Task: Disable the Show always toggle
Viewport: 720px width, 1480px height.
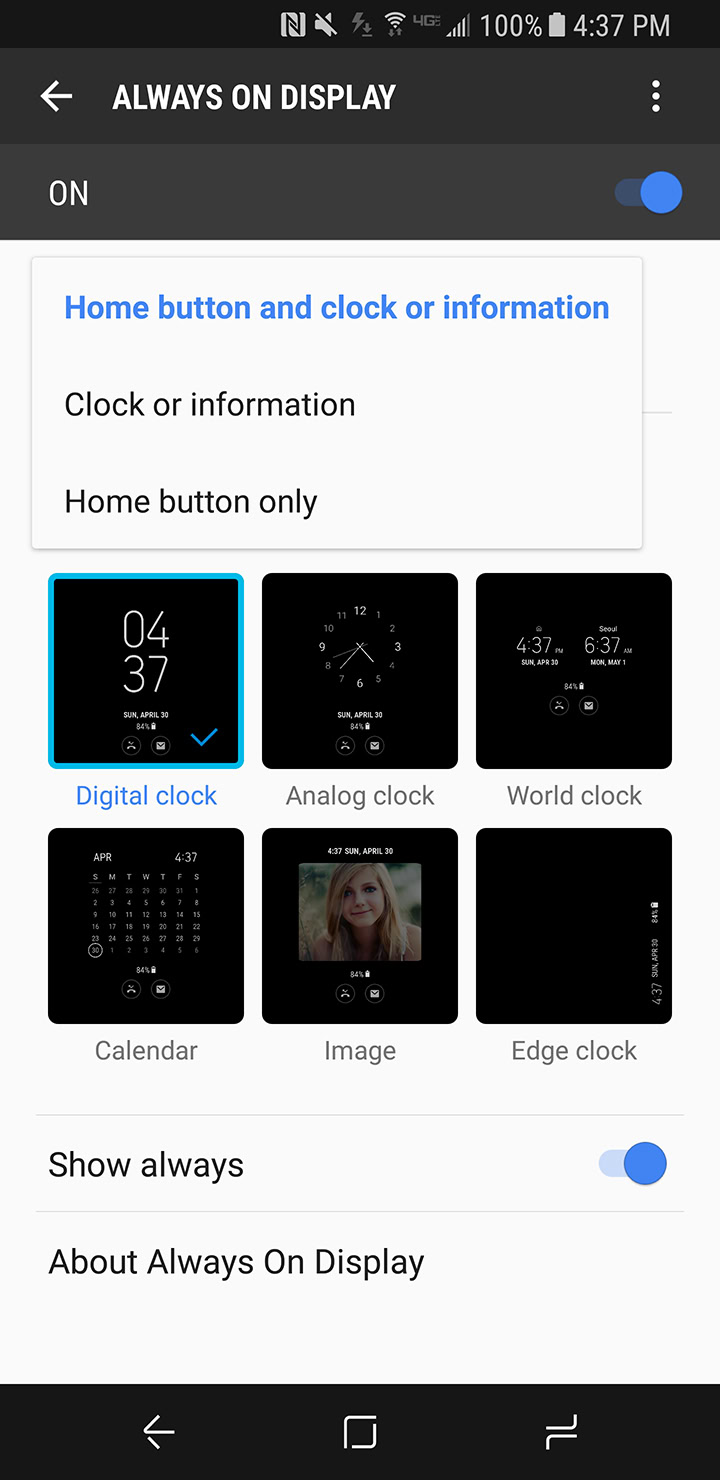Action: (634, 1164)
